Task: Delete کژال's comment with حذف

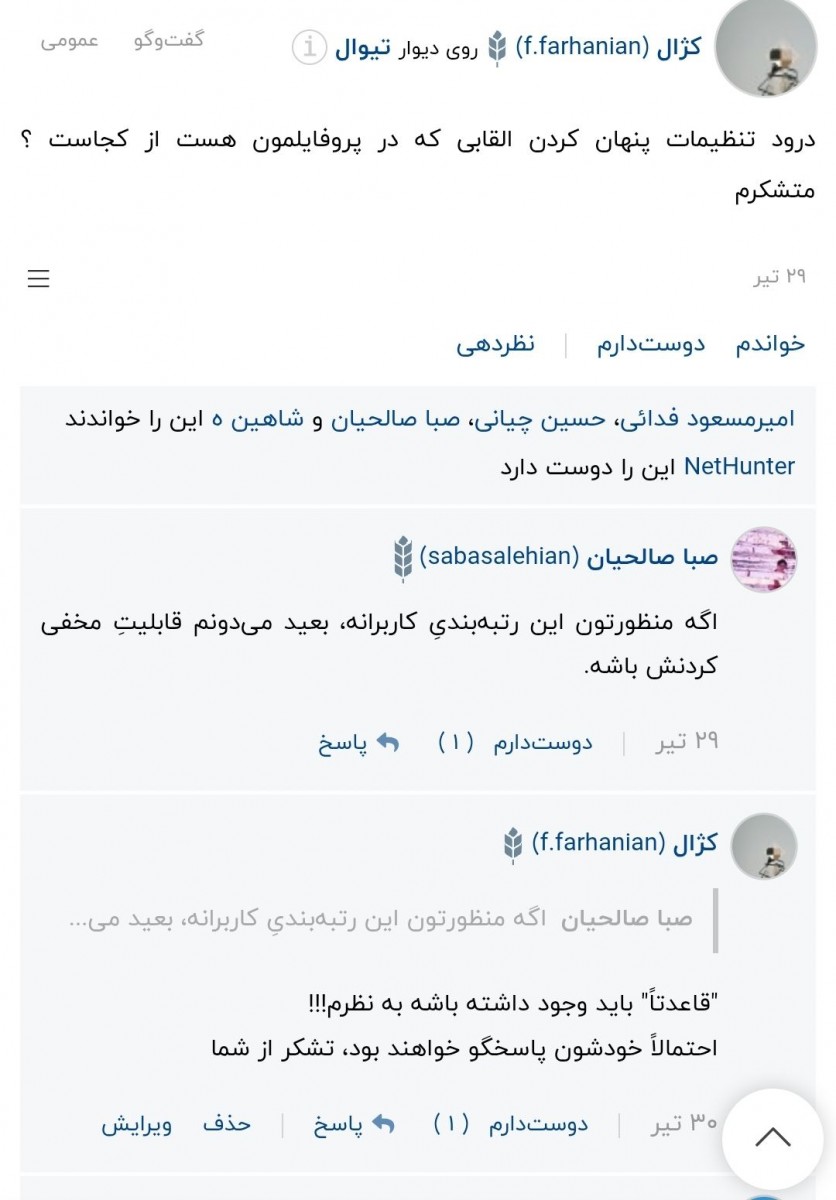Action: pyautogui.click(x=227, y=1124)
